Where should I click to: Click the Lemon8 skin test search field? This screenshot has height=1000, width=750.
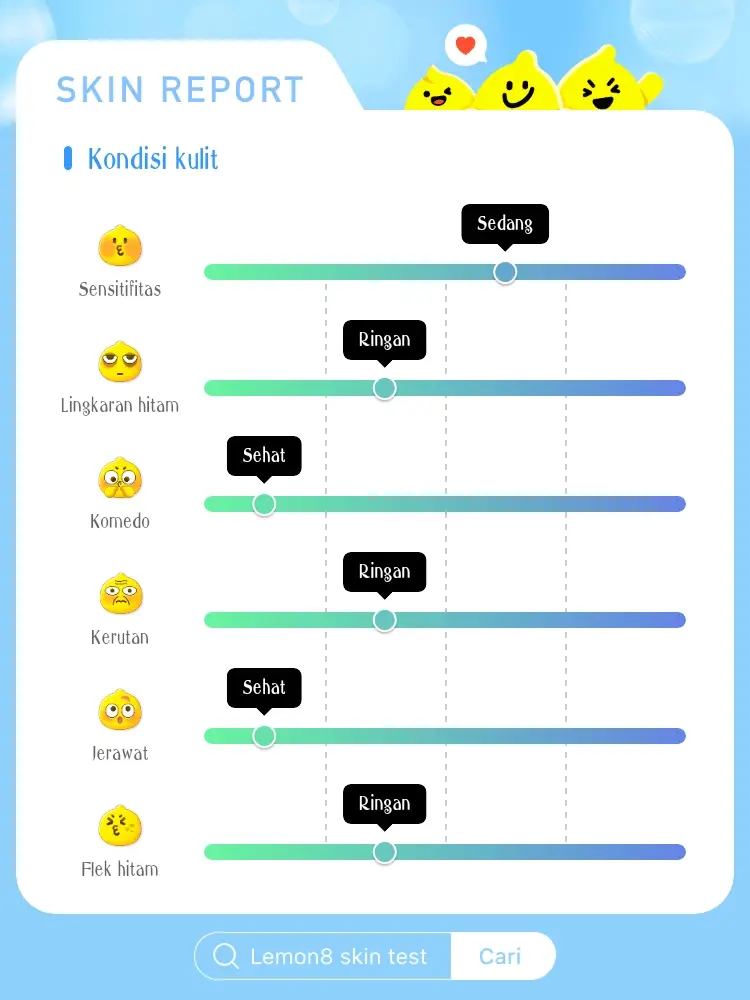340,955
